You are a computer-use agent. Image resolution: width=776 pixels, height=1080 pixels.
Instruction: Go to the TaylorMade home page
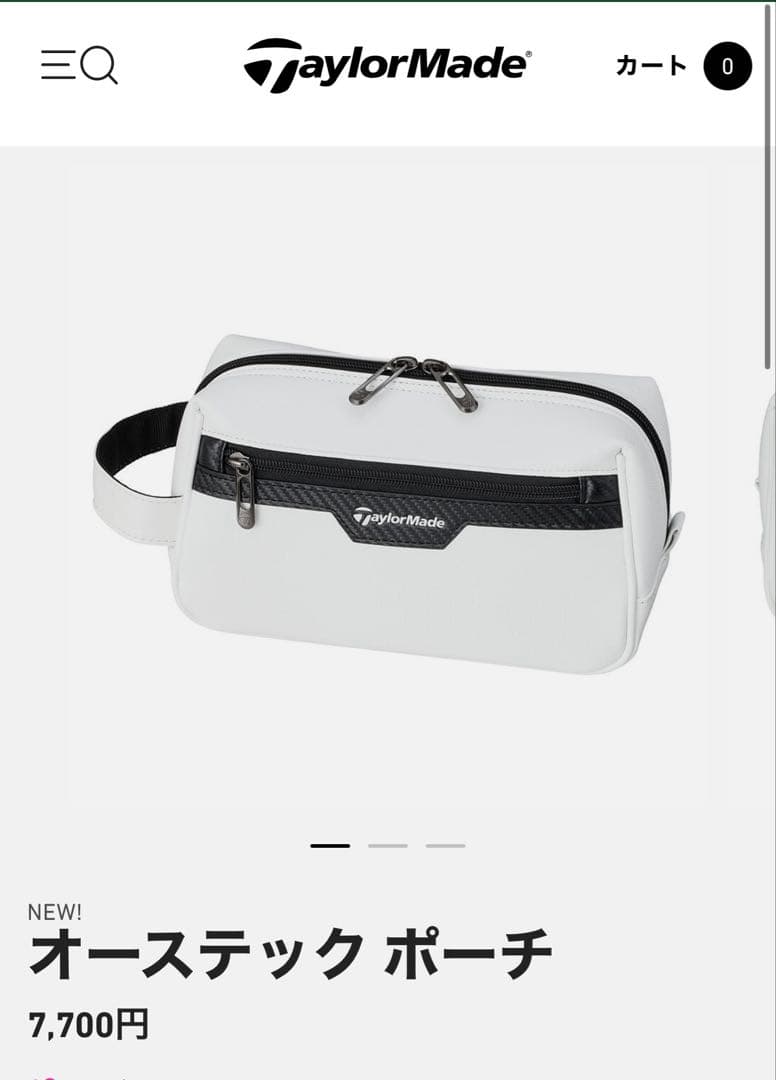pos(387,65)
